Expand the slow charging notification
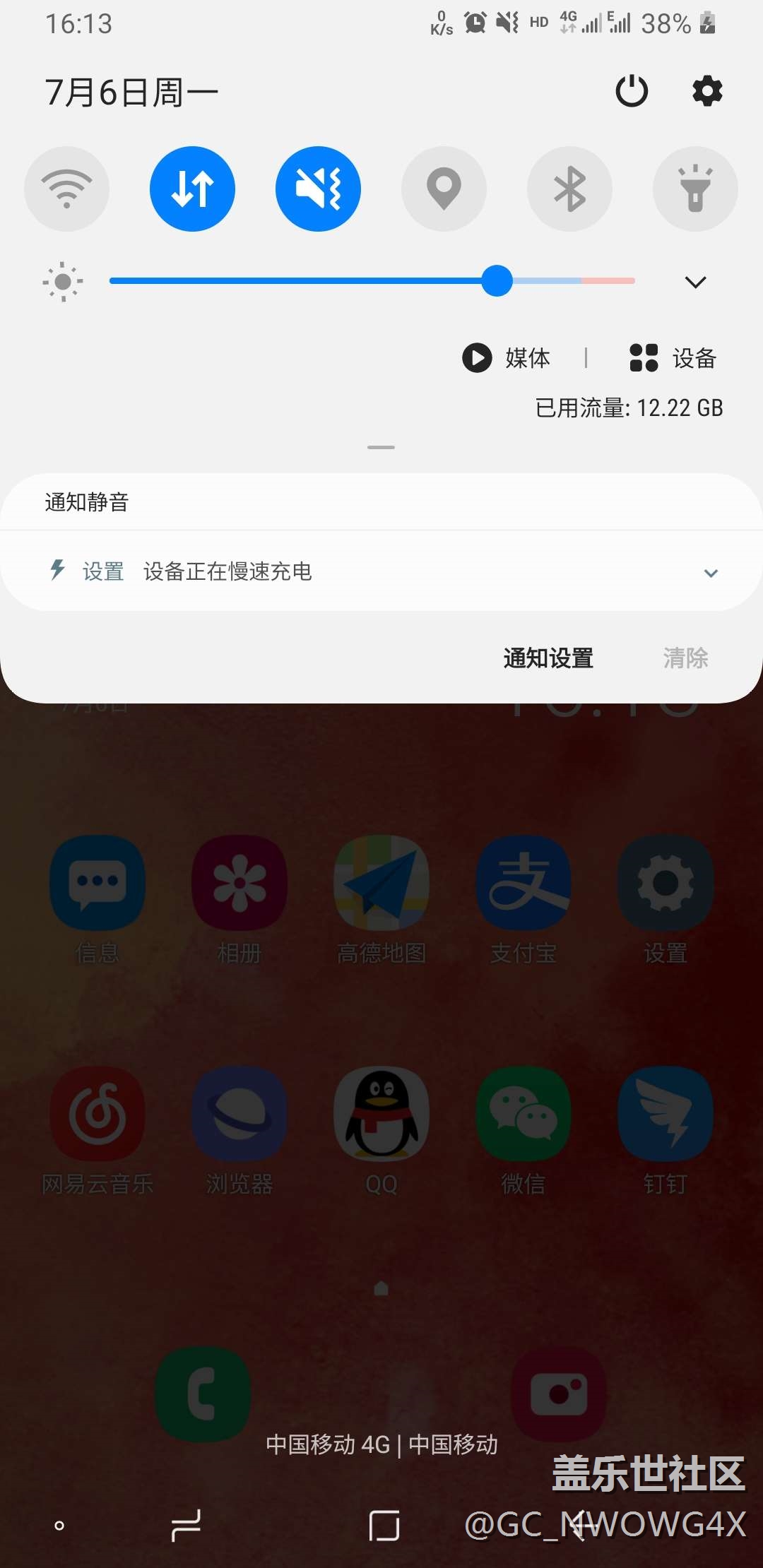The width and height of the screenshot is (763, 1568). point(711,573)
